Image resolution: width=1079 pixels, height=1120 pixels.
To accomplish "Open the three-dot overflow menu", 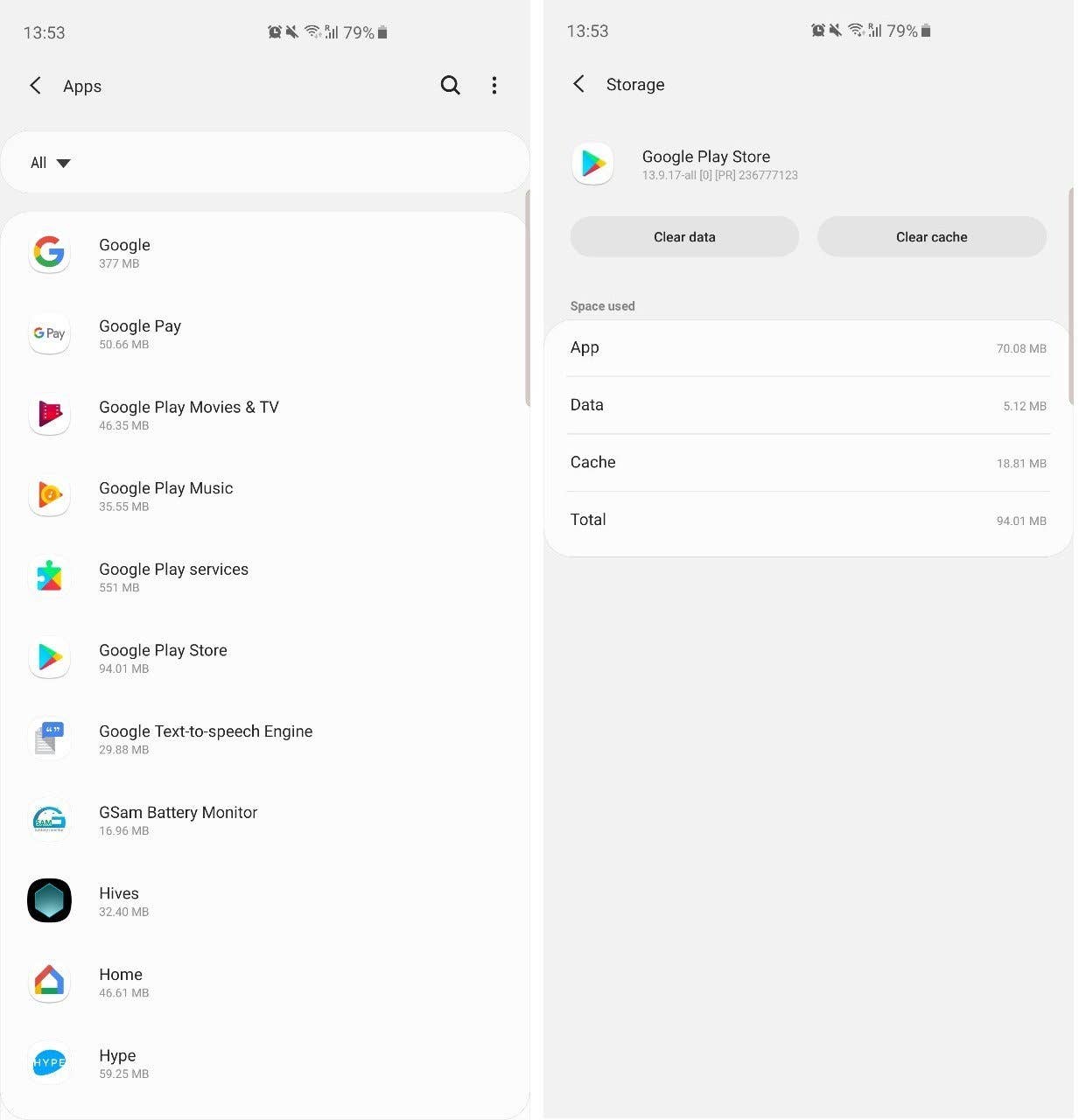I will pos(494,85).
